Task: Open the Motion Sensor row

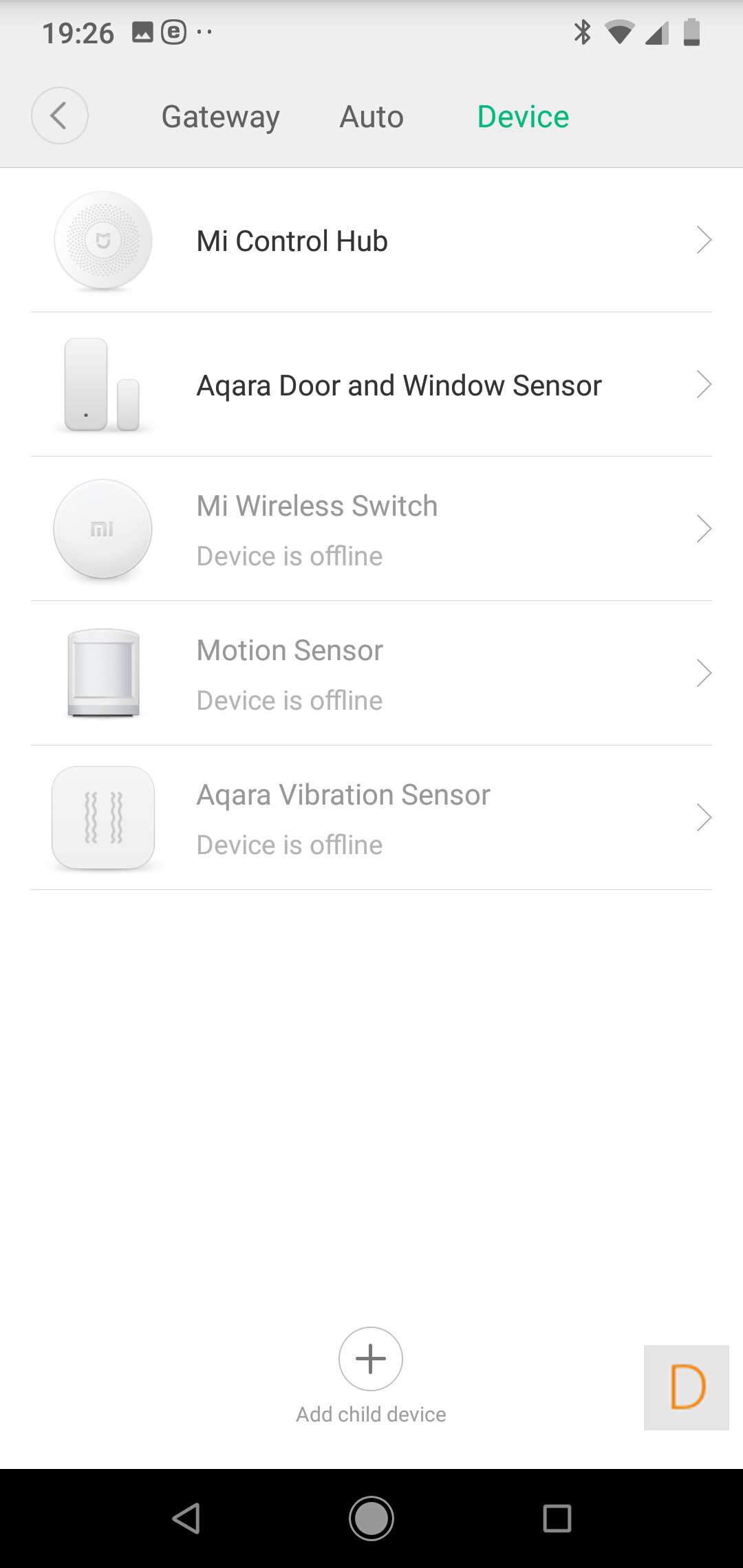Action: pyautogui.click(x=371, y=674)
